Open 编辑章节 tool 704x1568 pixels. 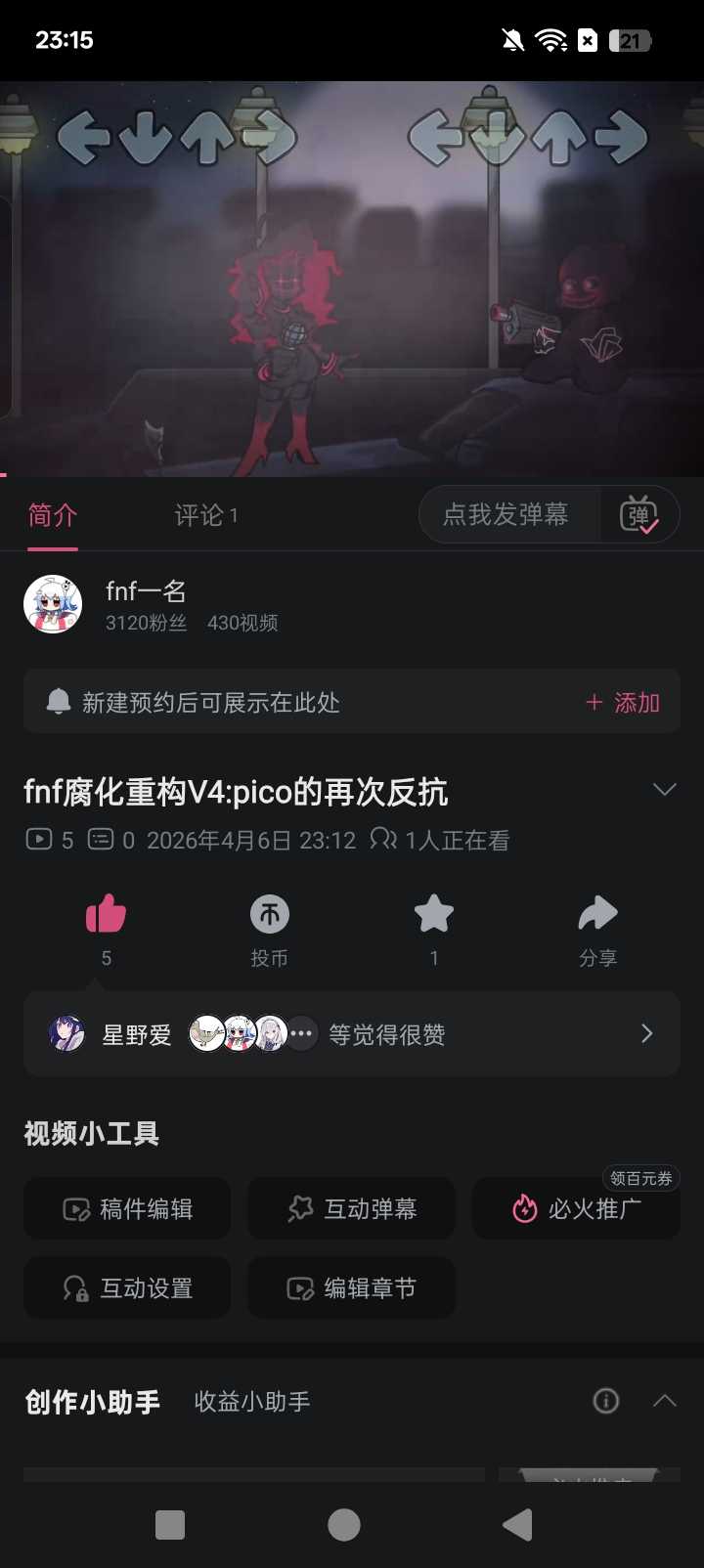point(352,1288)
